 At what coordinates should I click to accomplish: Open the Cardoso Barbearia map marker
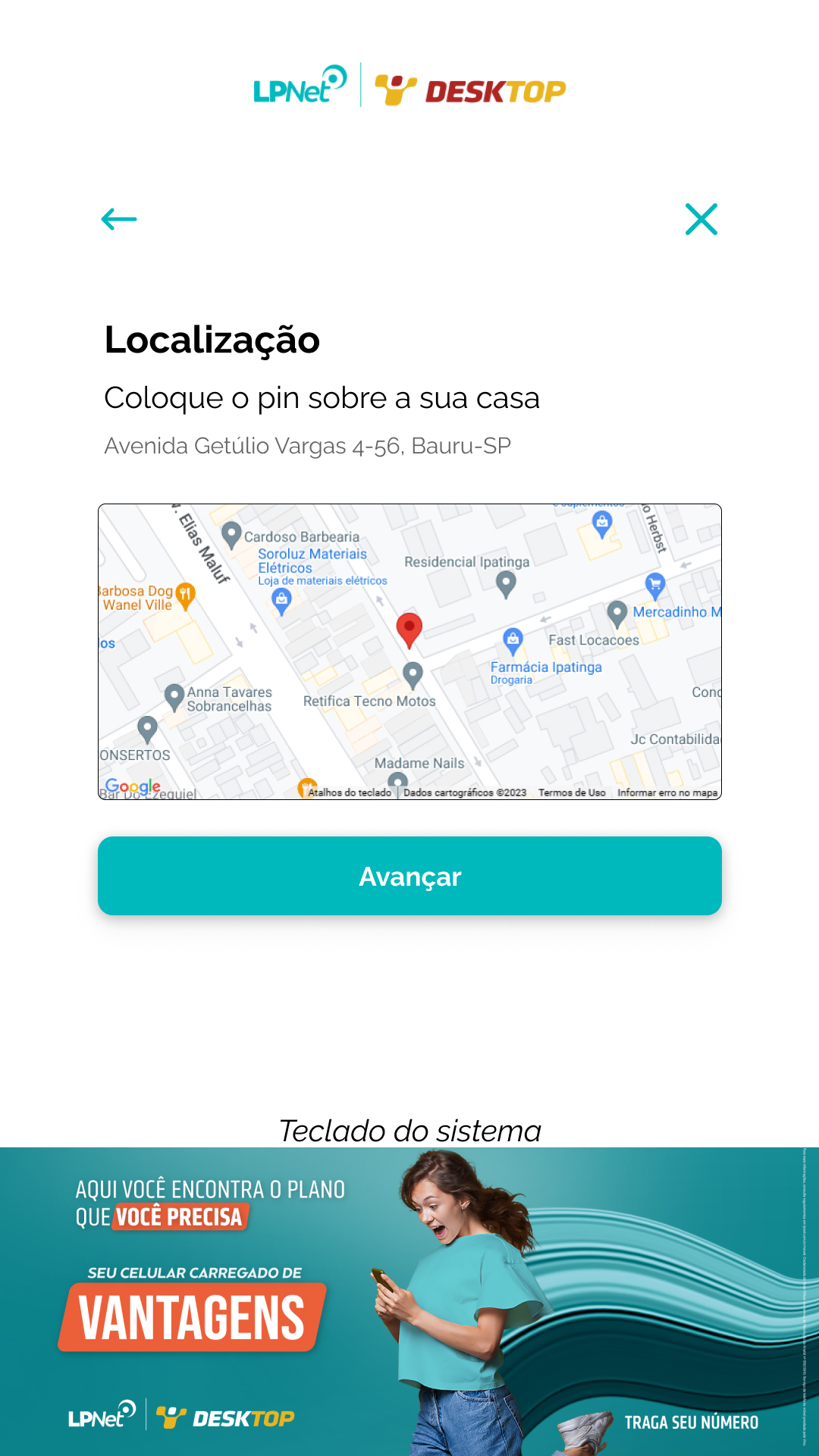point(231,535)
